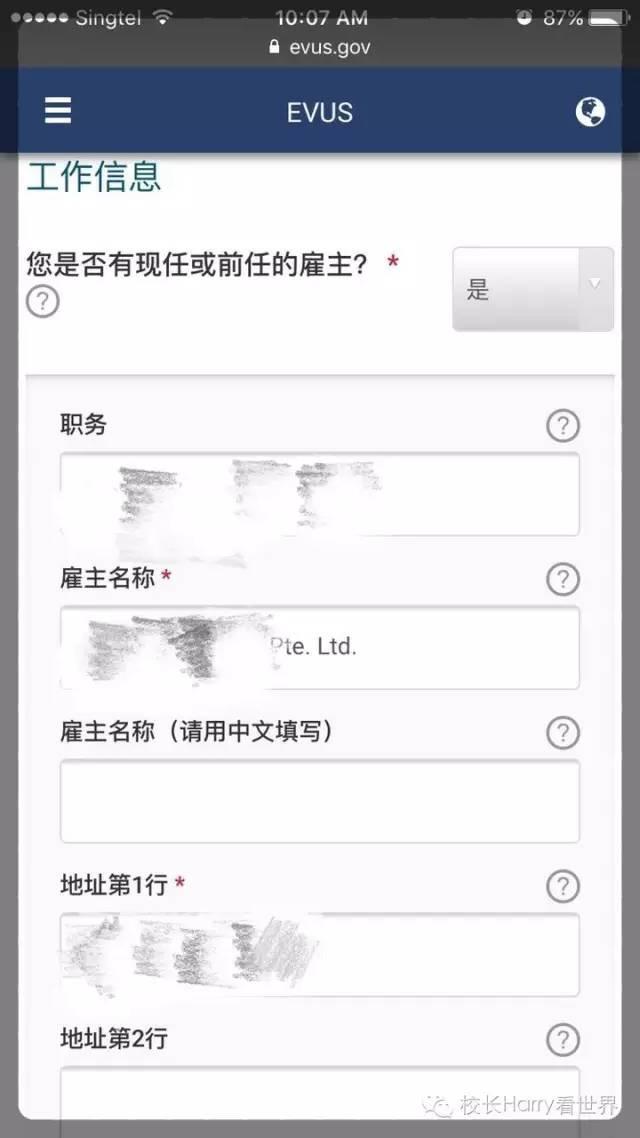Viewport: 640px width, 1138px height.
Task: Tap the 雇主名称 employer name field
Action: point(320,647)
